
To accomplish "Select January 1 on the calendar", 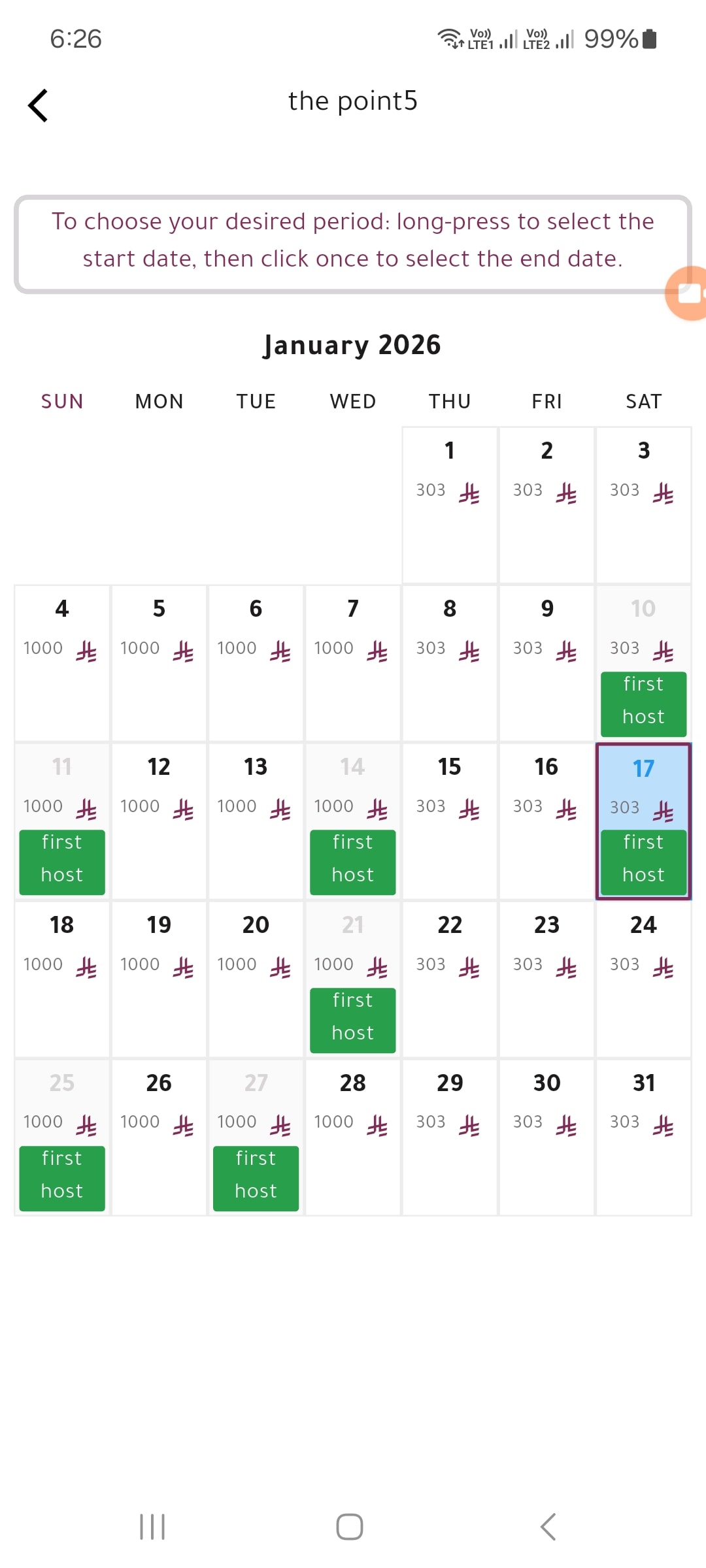I will pyautogui.click(x=450, y=505).
